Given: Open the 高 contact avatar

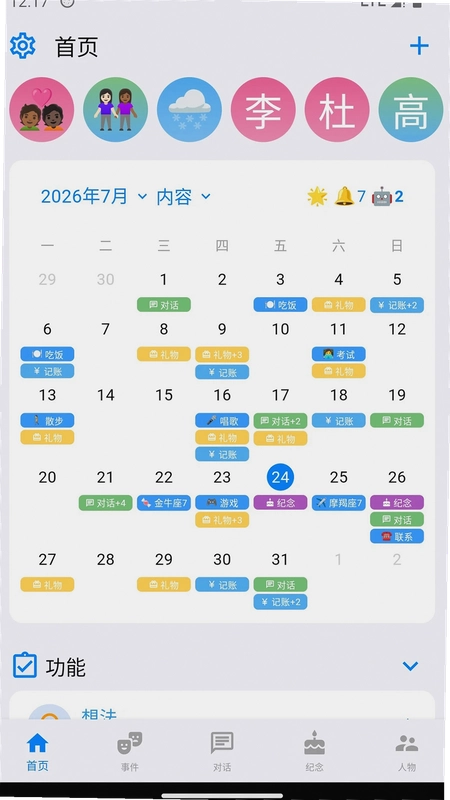Looking at the screenshot, I should click(x=410, y=109).
